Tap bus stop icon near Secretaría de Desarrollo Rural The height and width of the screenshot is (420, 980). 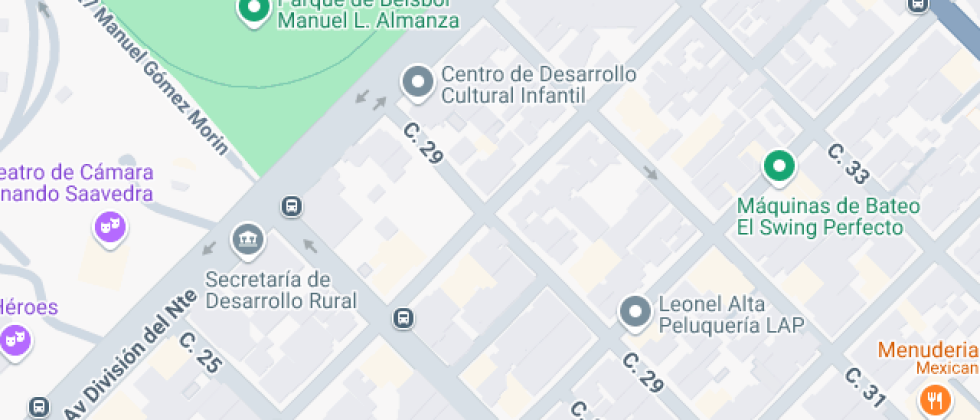click(292, 207)
